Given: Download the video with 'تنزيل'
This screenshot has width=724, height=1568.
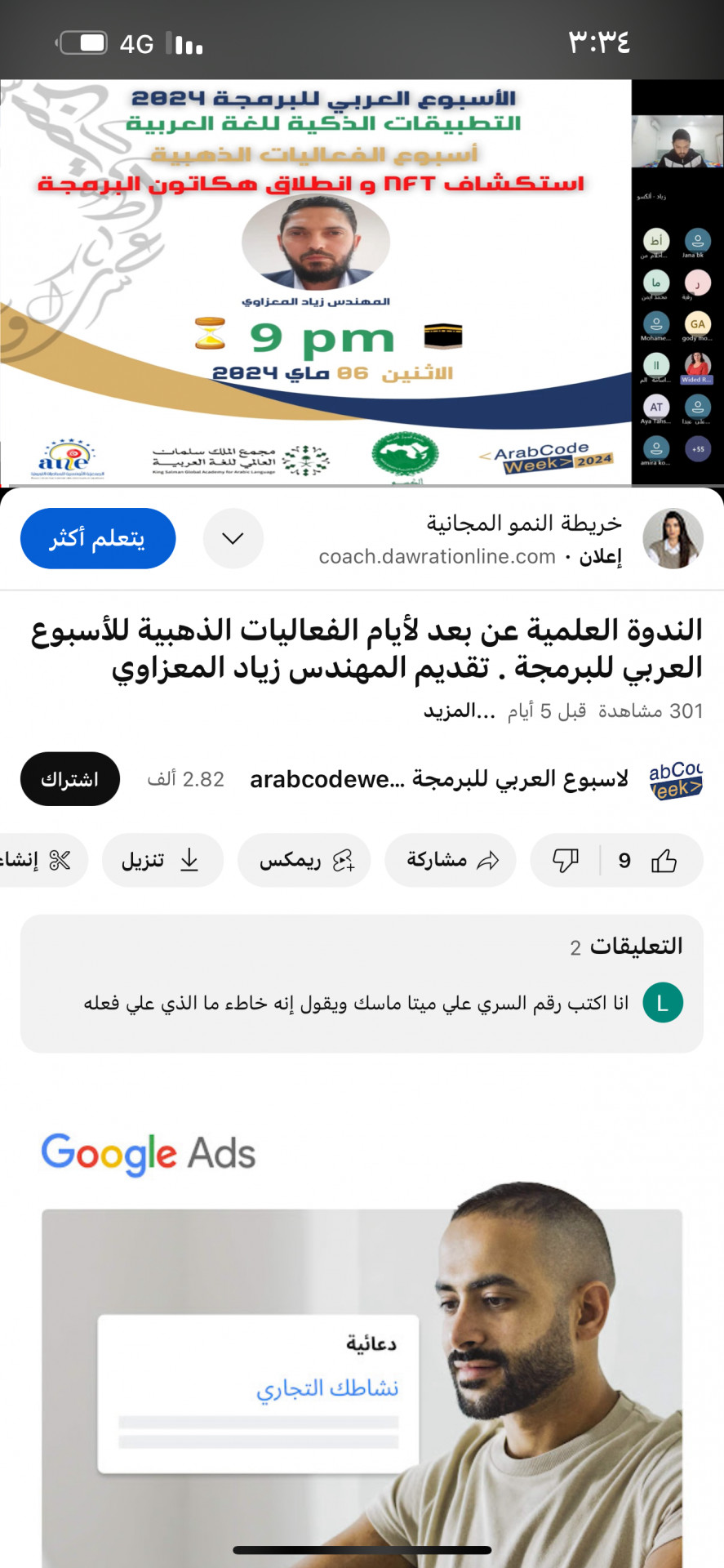Looking at the screenshot, I should [x=162, y=860].
